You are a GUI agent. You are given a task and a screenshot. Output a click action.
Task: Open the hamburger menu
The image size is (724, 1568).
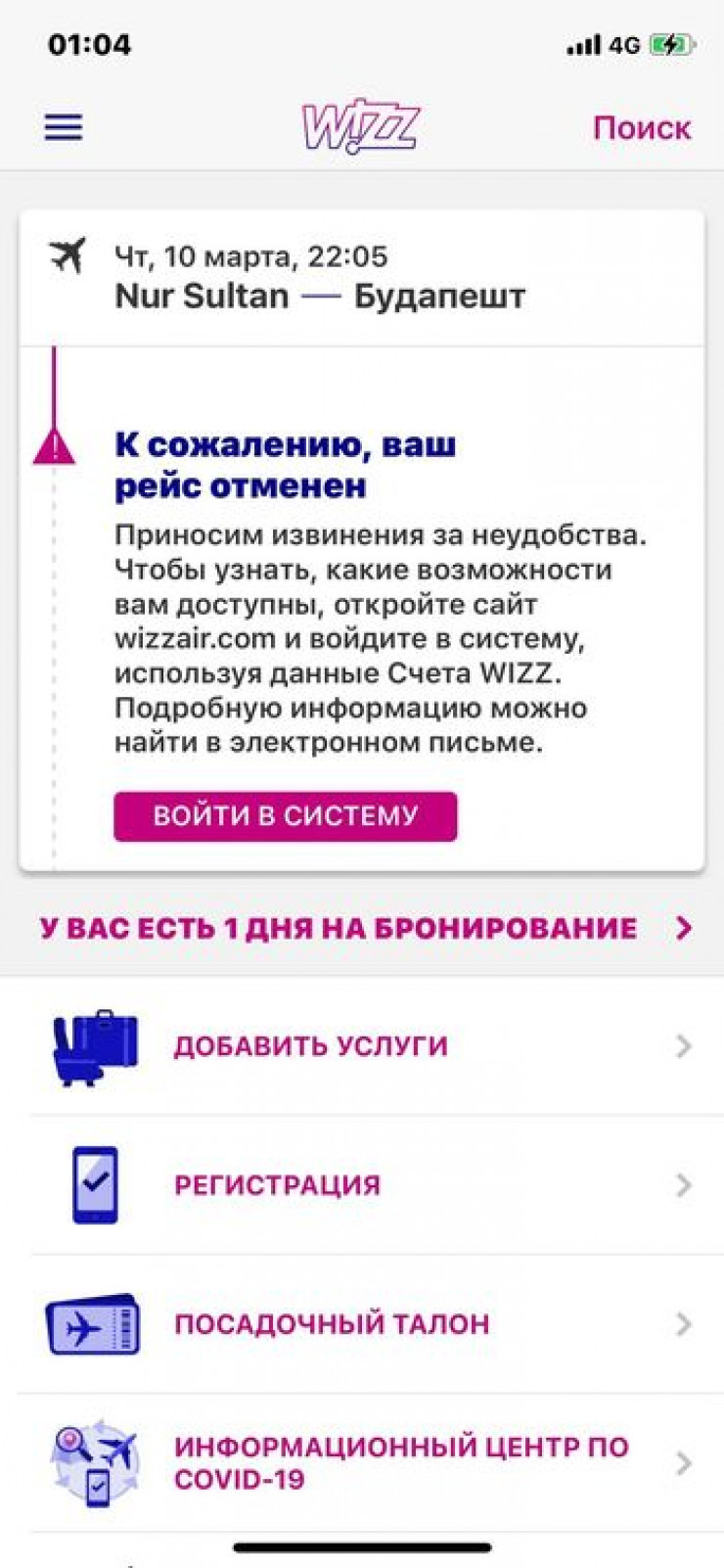(x=64, y=127)
